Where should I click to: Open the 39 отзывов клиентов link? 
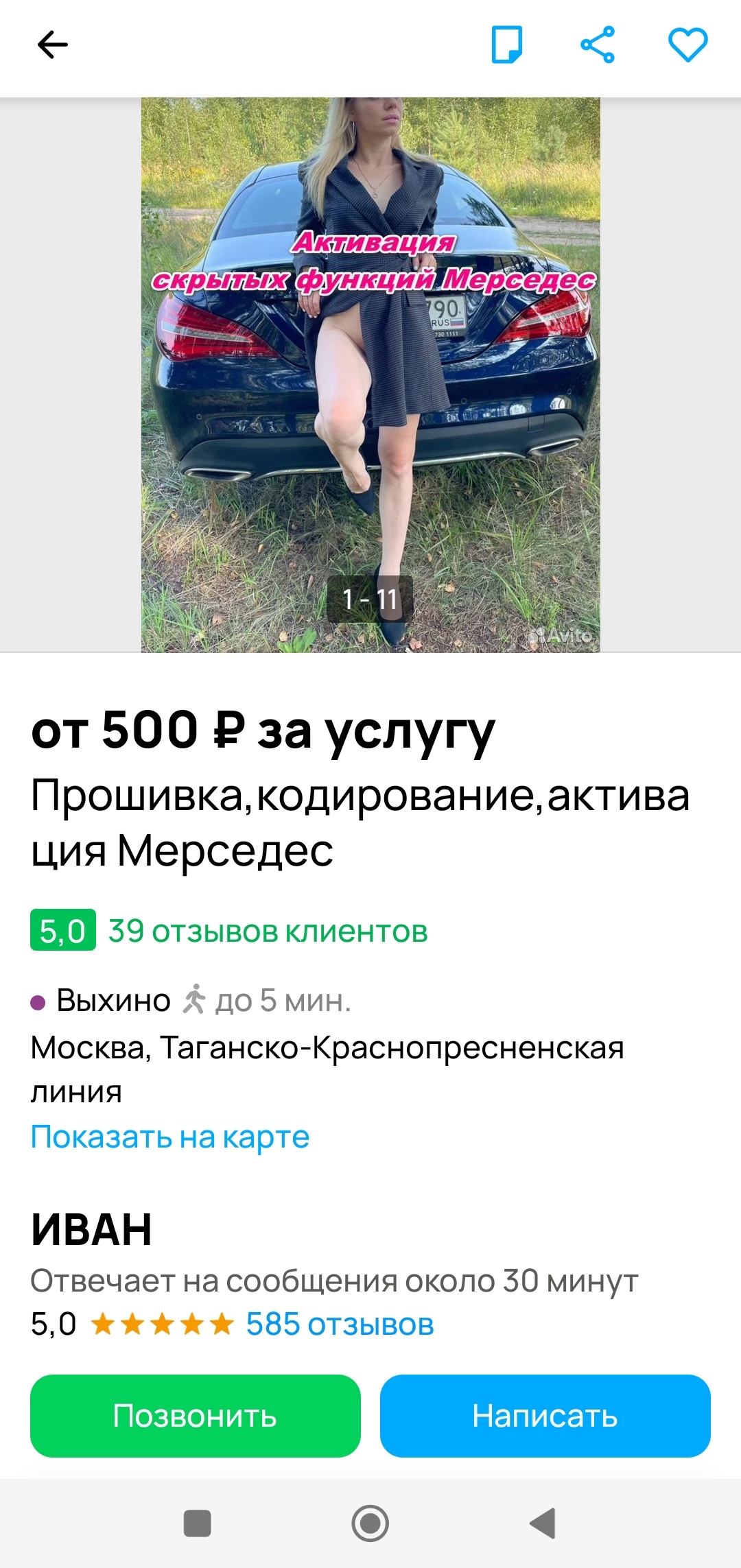[x=268, y=931]
